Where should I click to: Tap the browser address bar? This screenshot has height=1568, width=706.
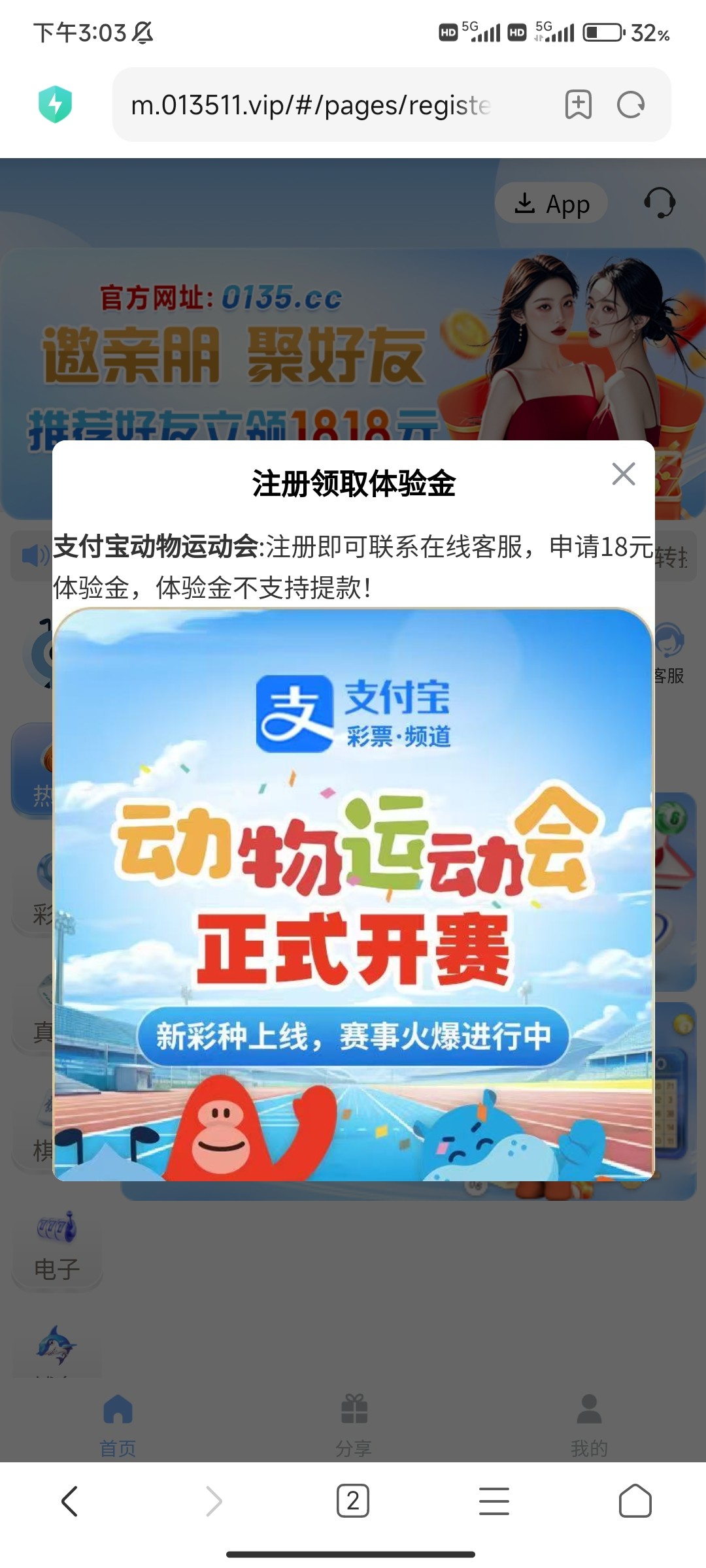pos(327,105)
